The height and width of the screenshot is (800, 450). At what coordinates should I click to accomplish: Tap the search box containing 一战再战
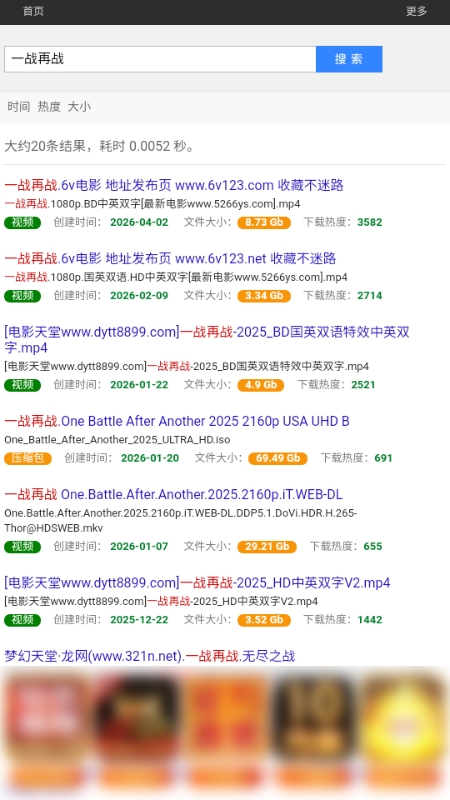pos(160,59)
